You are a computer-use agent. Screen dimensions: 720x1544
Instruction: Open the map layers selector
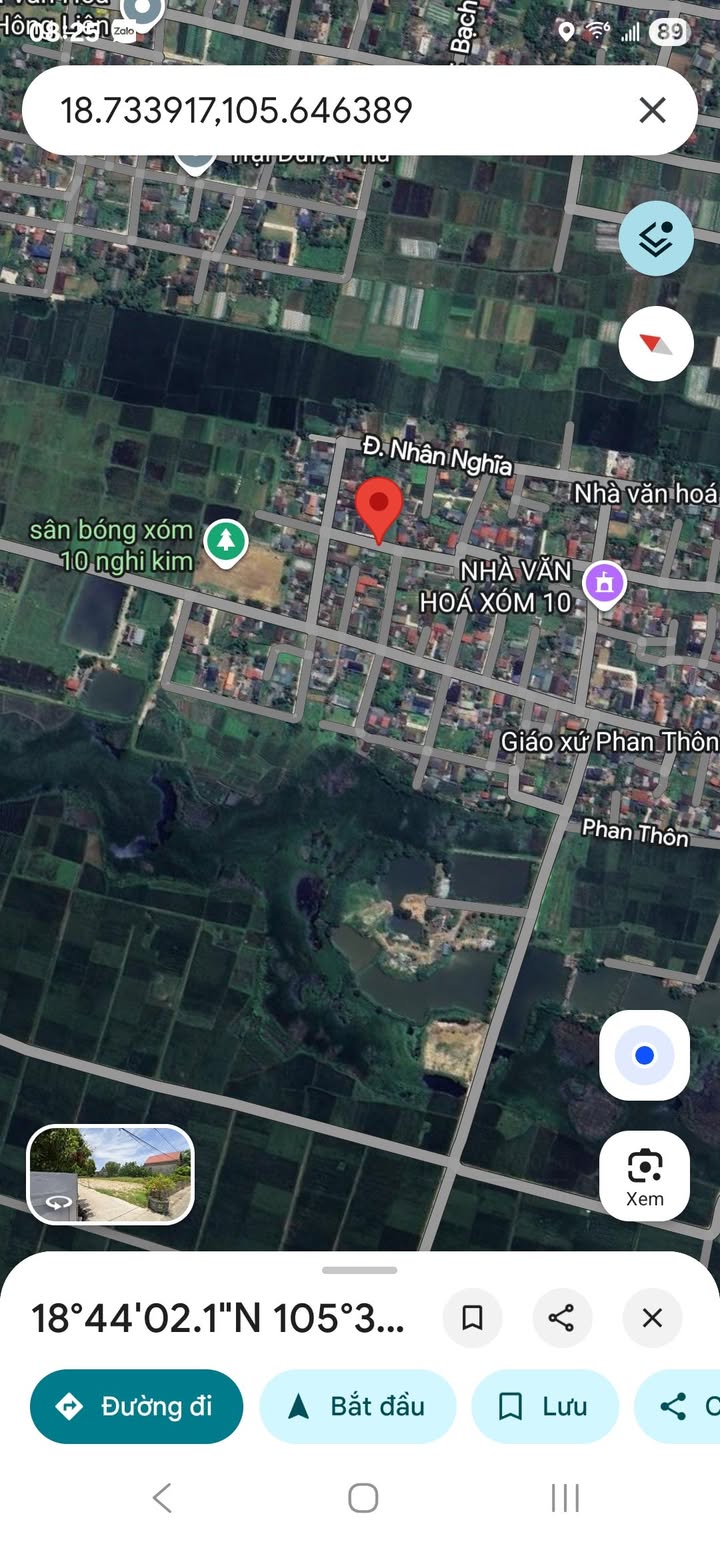[x=655, y=239]
